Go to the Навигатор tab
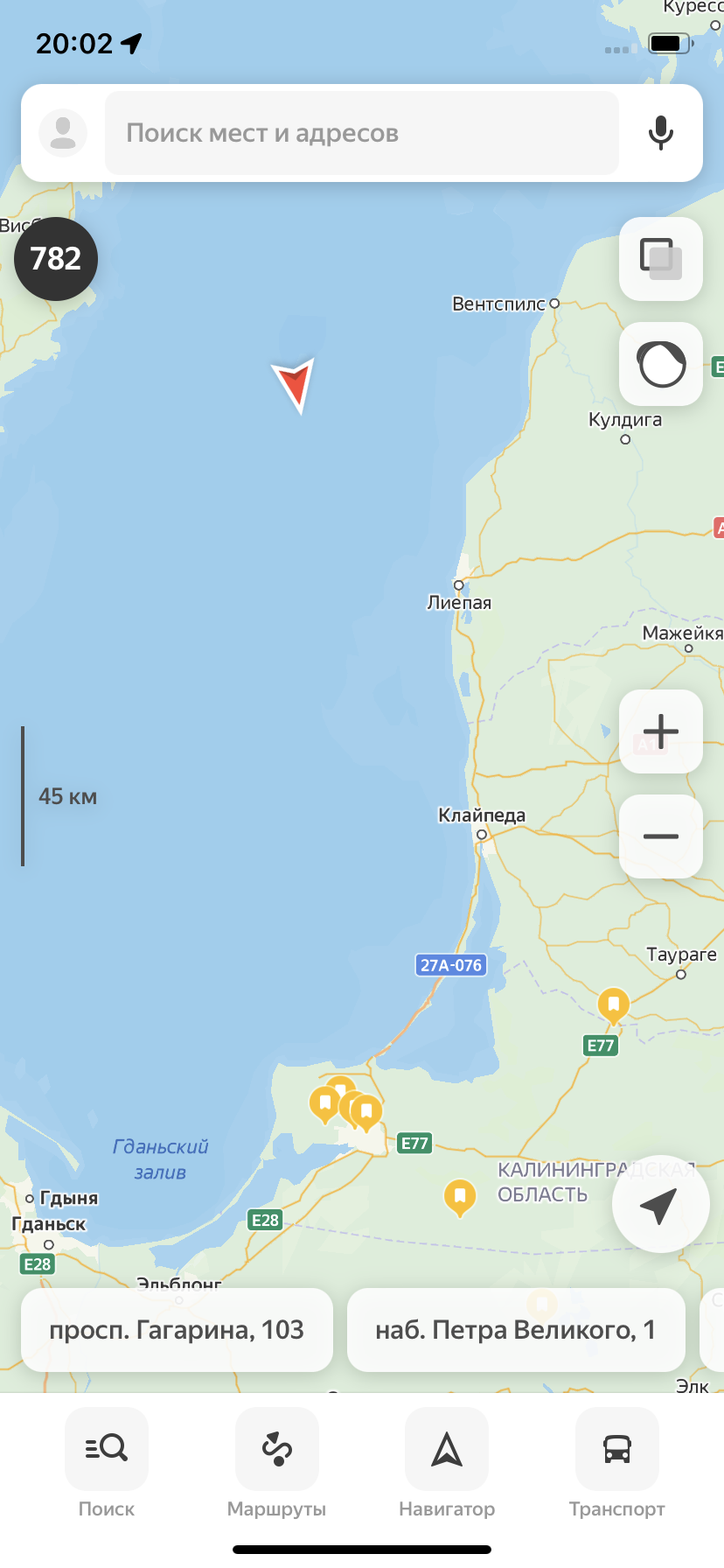724x1568 pixels. [447, 1463]
